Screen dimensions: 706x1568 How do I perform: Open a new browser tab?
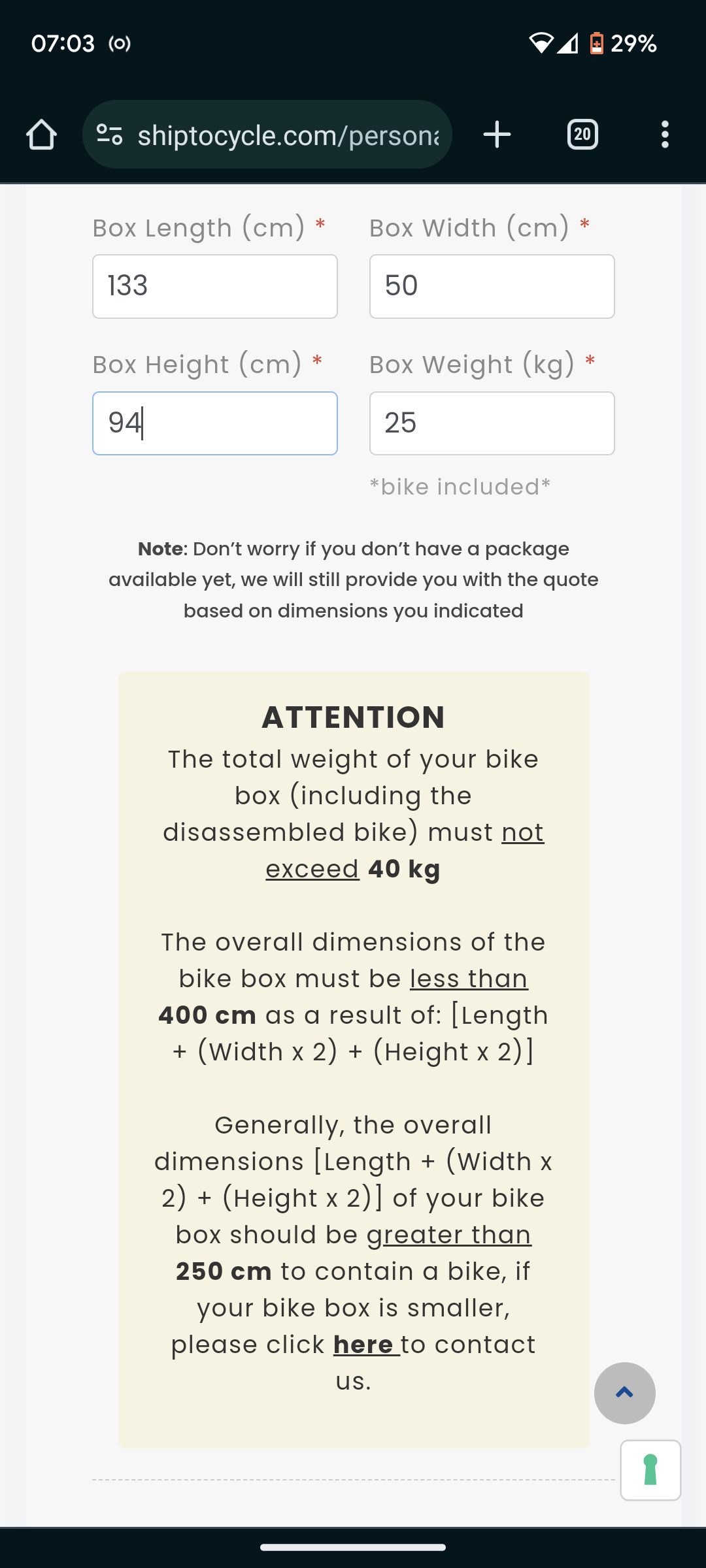click(497, 135)
